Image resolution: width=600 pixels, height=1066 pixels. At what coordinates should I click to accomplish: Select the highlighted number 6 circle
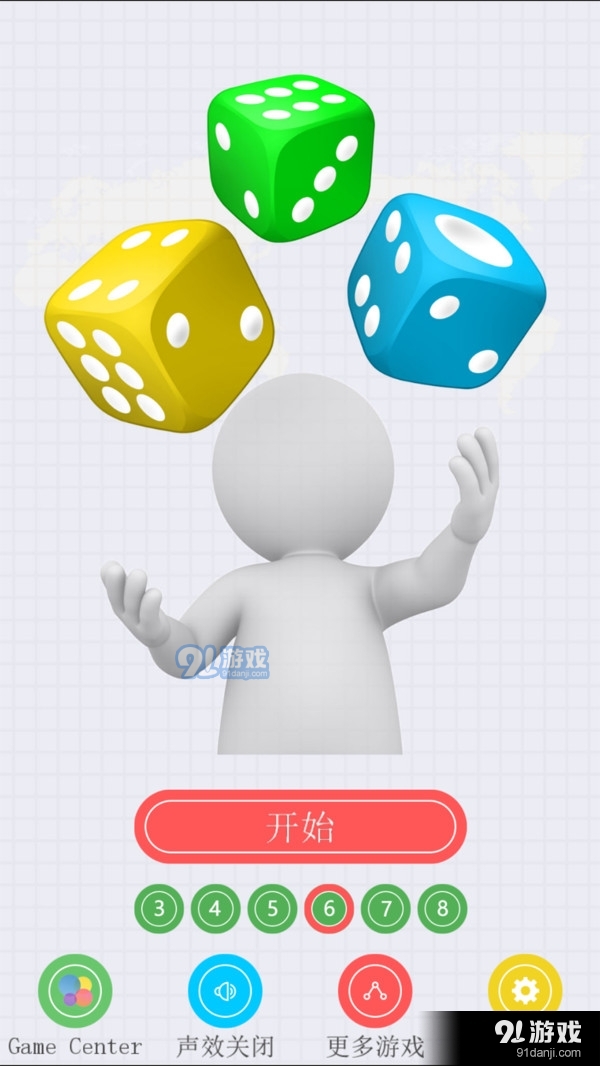coord(329,908)
